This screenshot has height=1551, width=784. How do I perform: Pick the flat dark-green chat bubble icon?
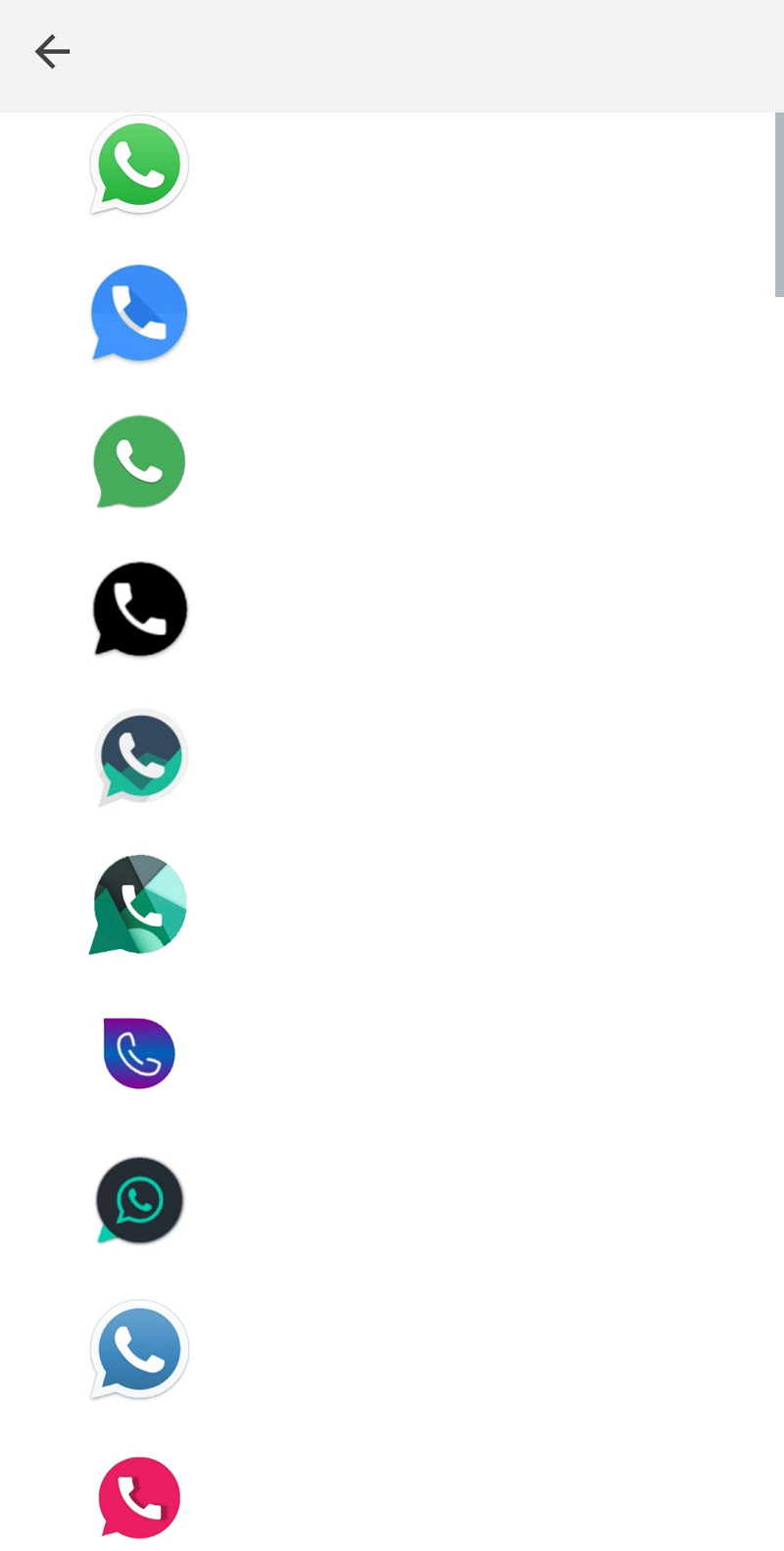138,461
